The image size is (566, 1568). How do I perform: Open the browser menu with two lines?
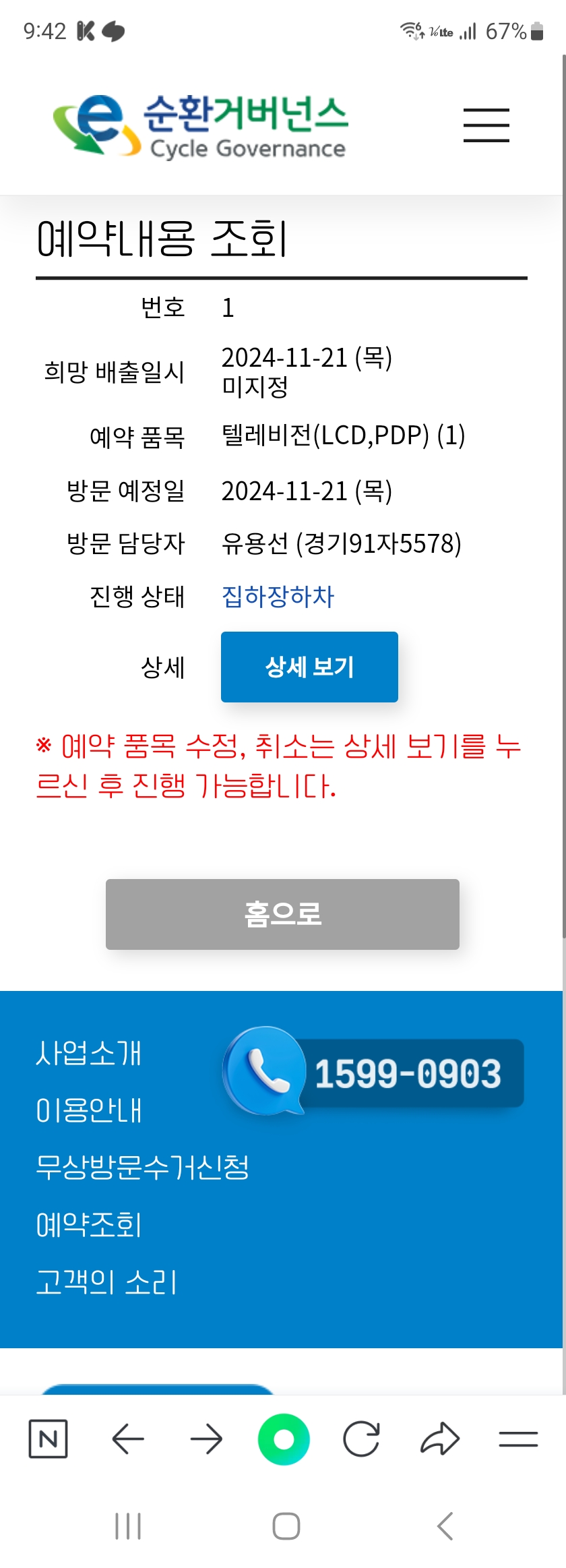click(517, 1439)
